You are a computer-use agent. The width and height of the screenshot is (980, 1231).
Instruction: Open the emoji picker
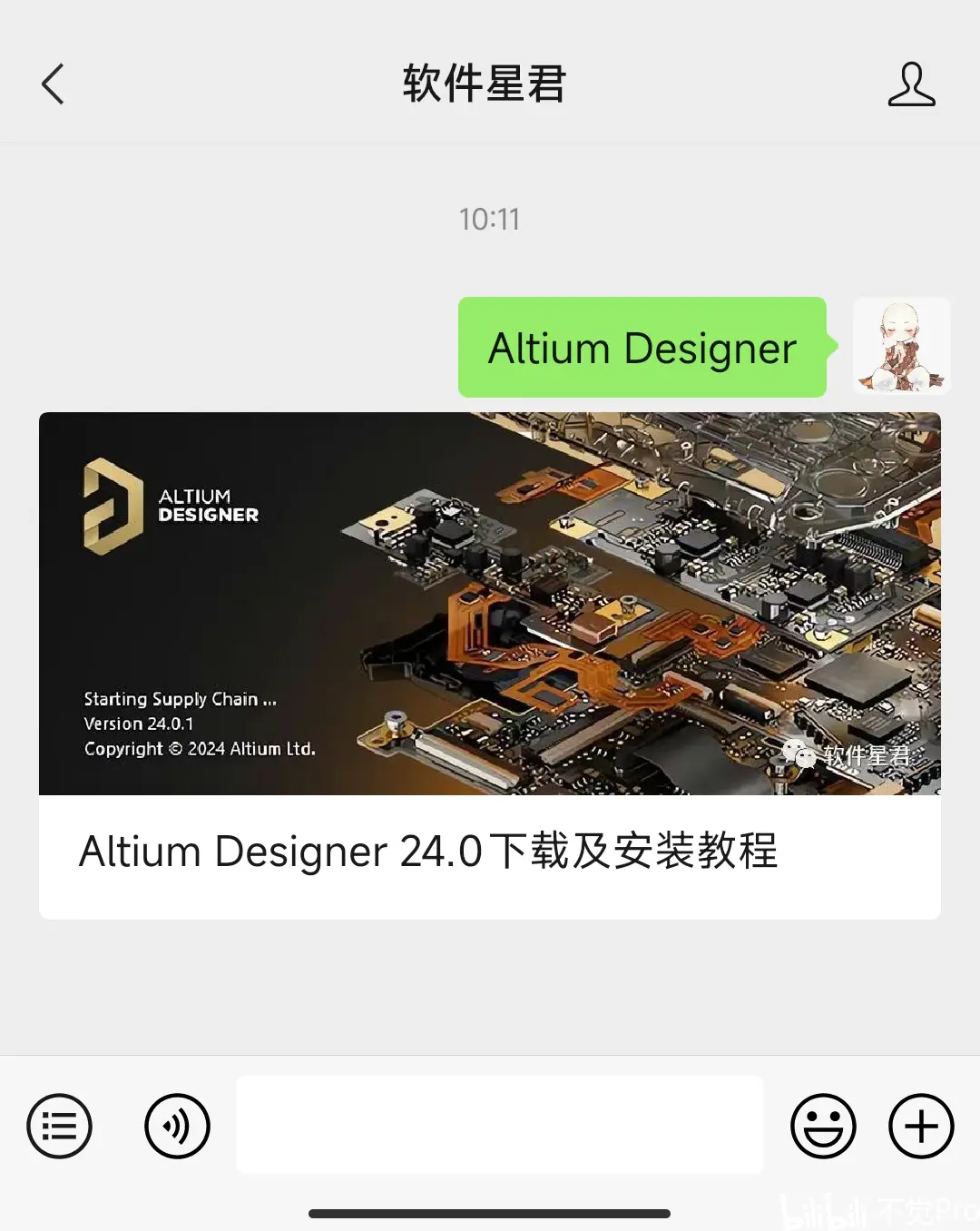(823, 1126)
